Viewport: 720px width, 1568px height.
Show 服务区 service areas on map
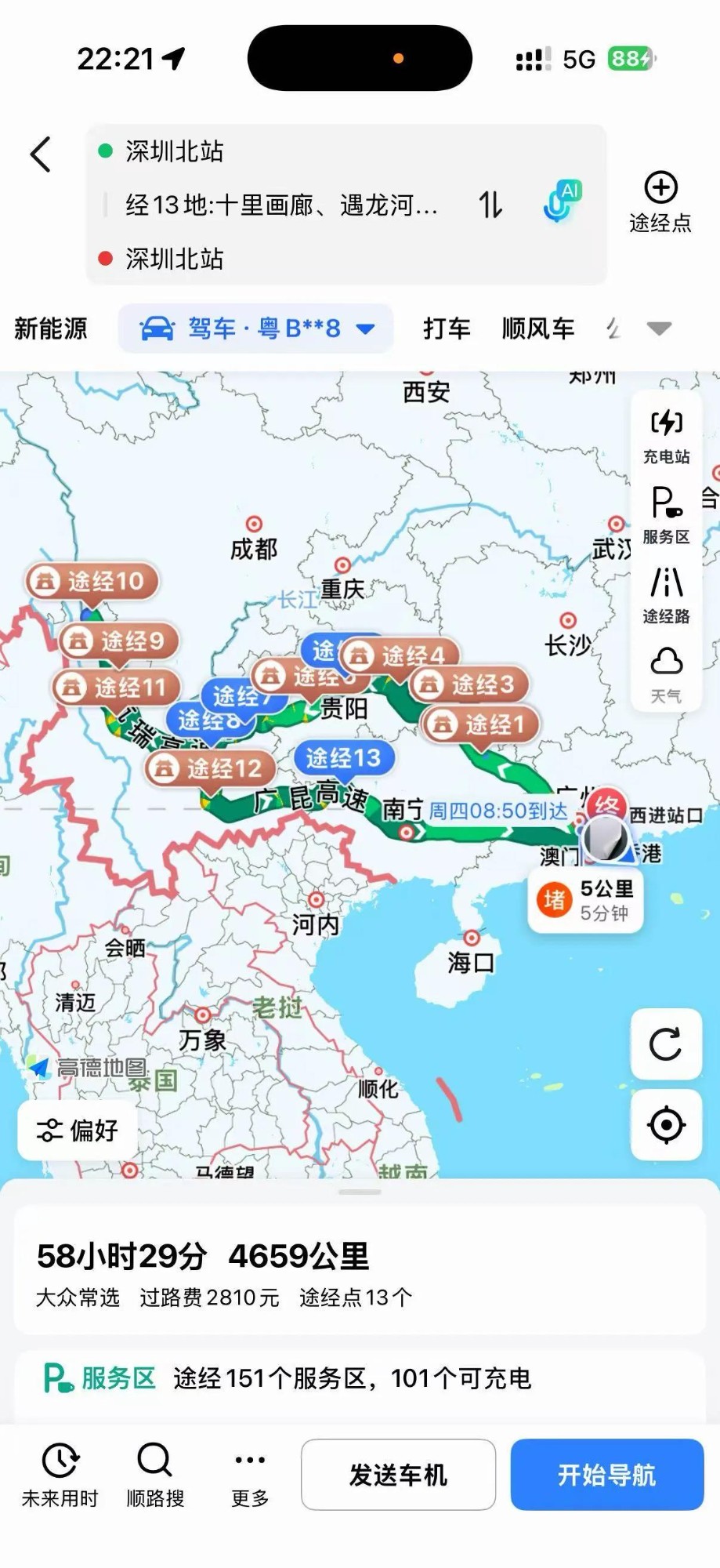coord(666,515)
